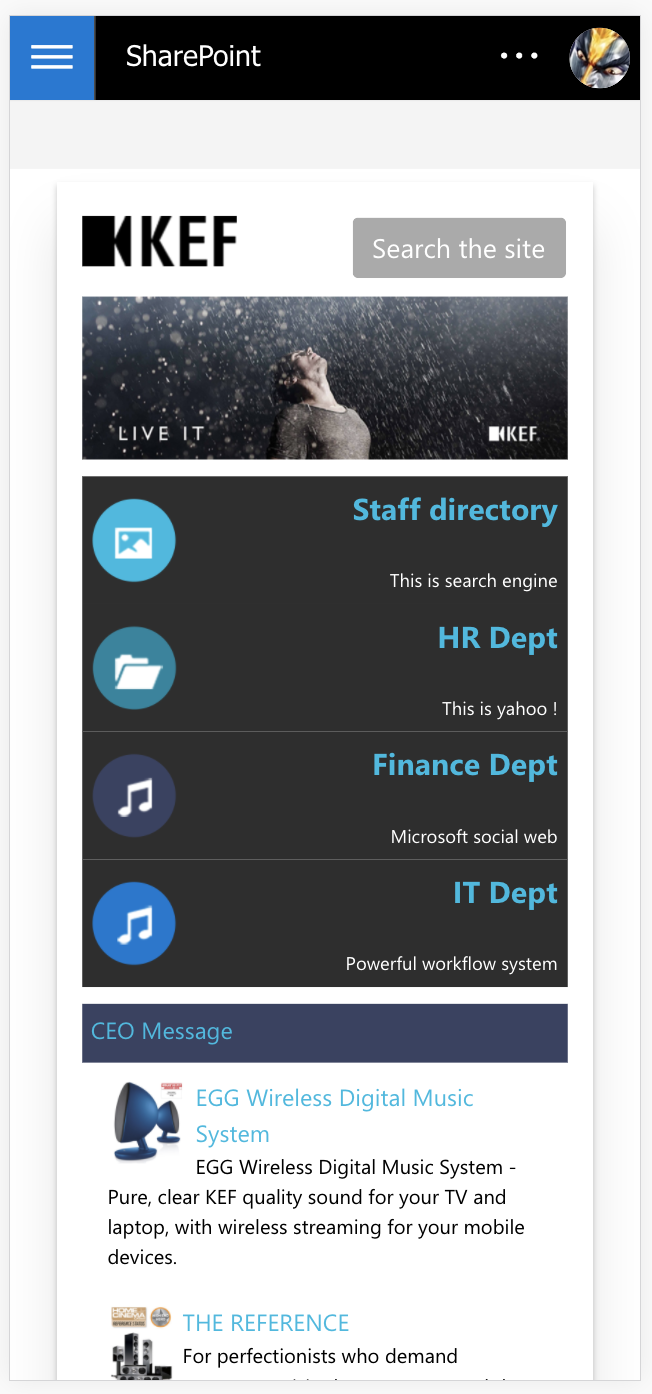The height and width of the screenshot is (1394, 652).
Task: Open the user profile avatar
Action: coord(599,58)
